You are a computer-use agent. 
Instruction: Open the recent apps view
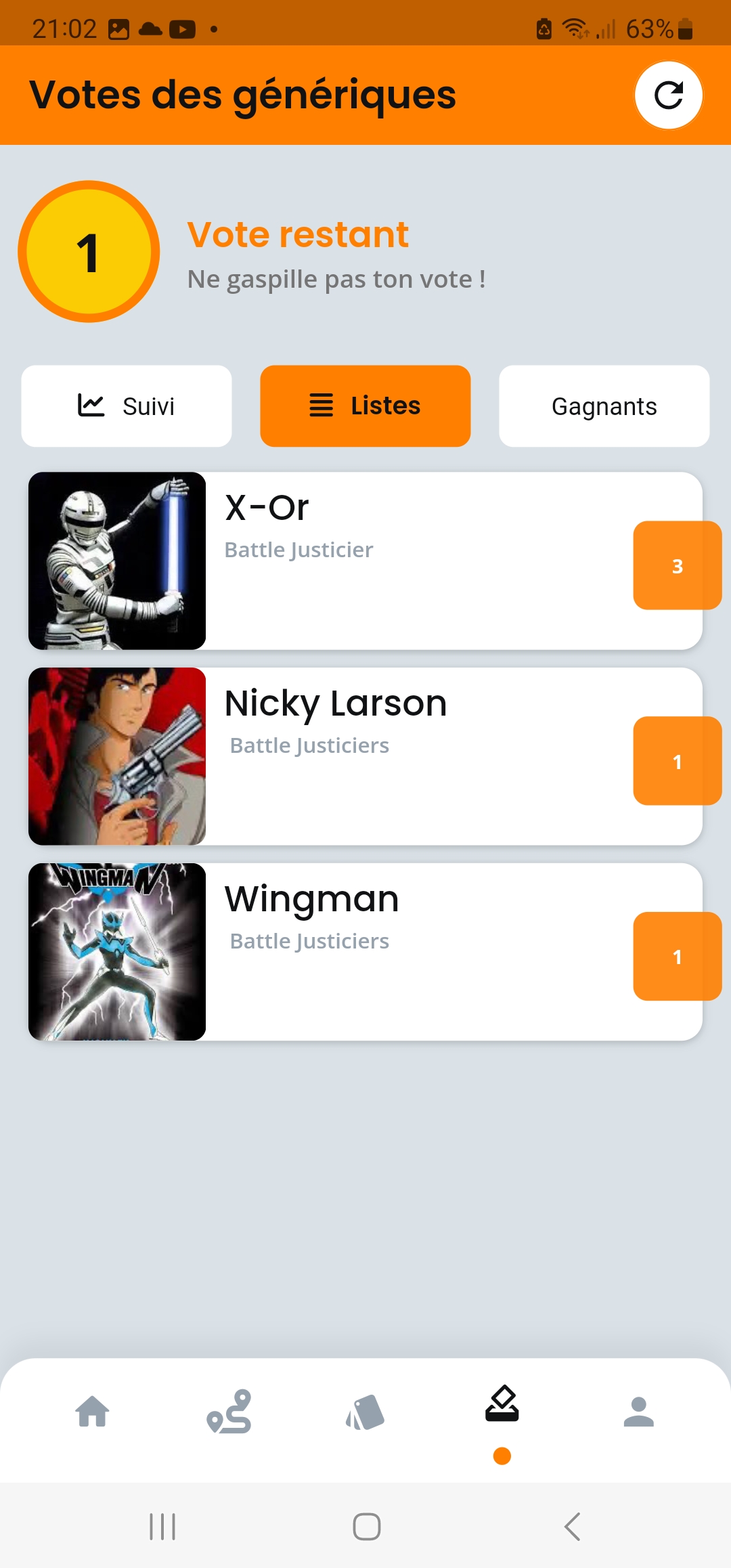pos(162,1527)
